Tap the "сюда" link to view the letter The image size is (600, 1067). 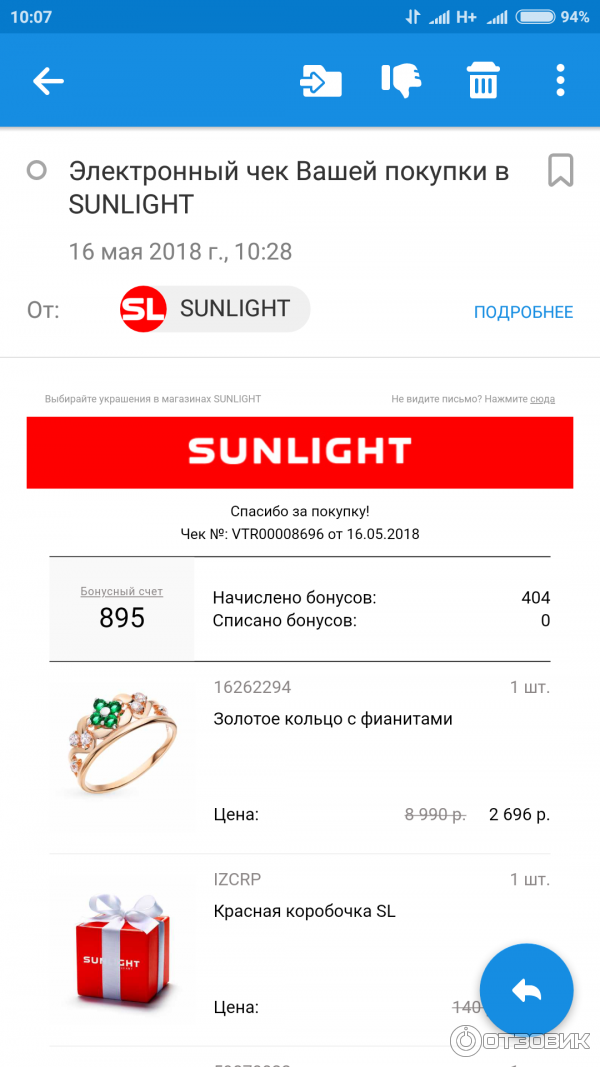[542, 399]
